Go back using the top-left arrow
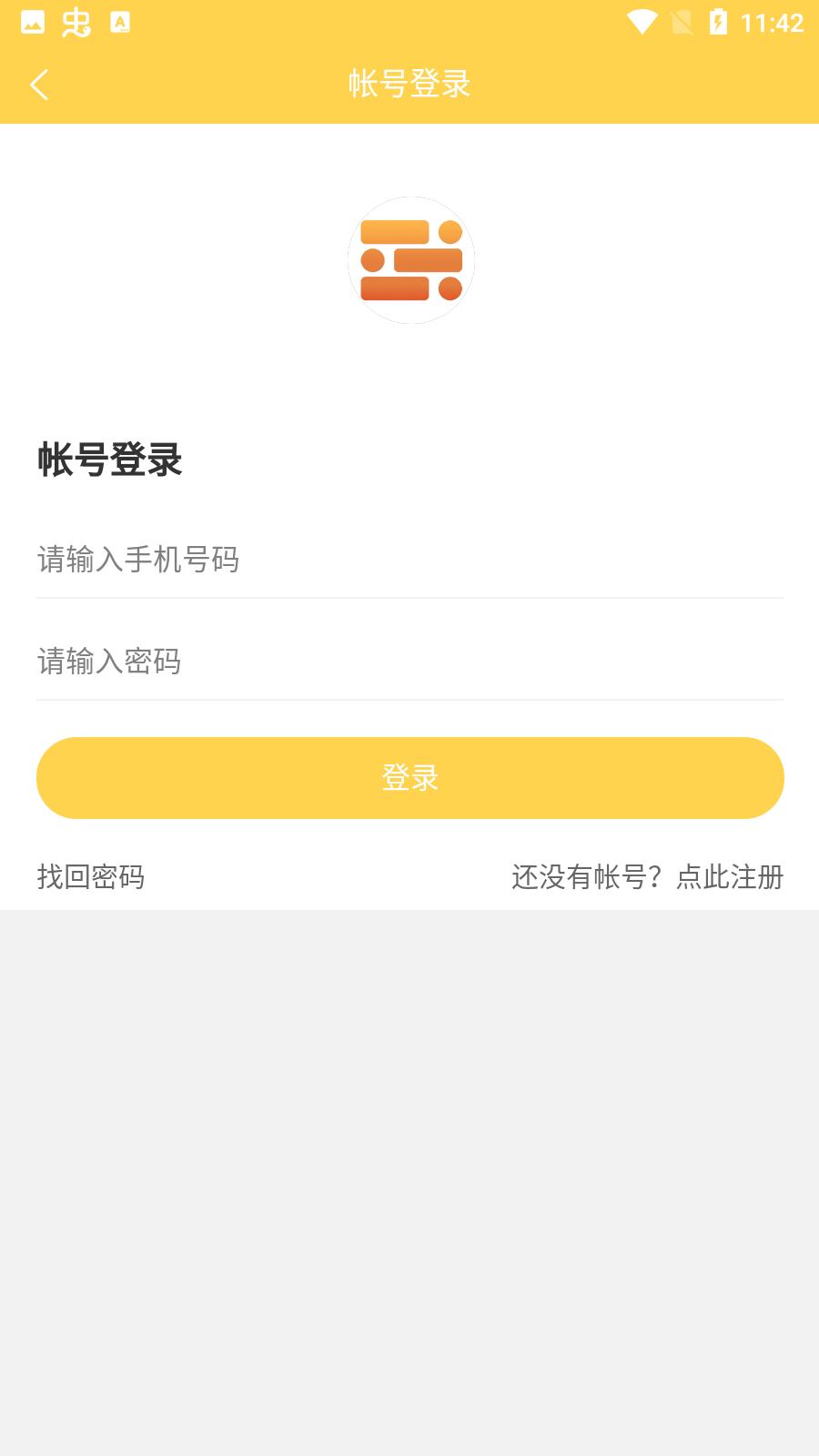 (39, 85)
